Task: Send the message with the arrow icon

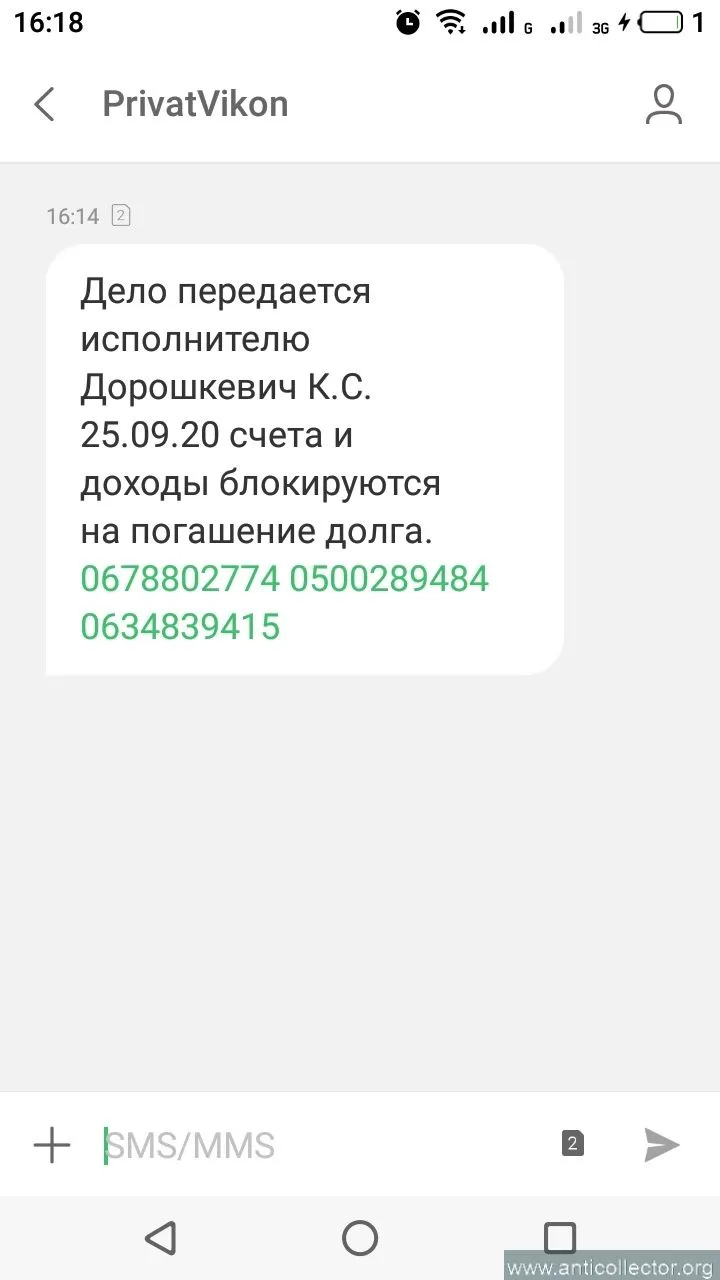Action: 661,1145
